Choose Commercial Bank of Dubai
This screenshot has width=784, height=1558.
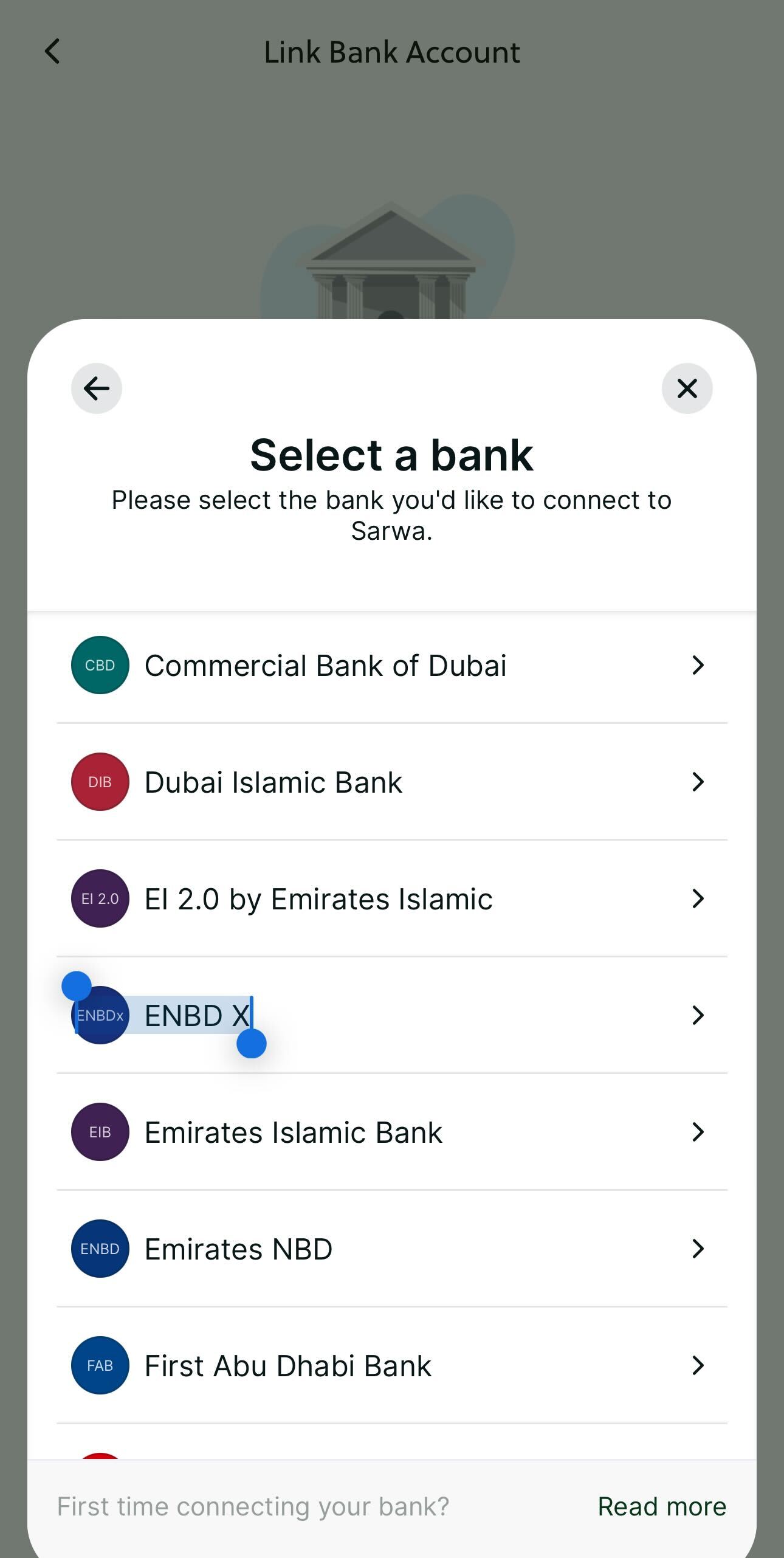click(x=391, y=666)
